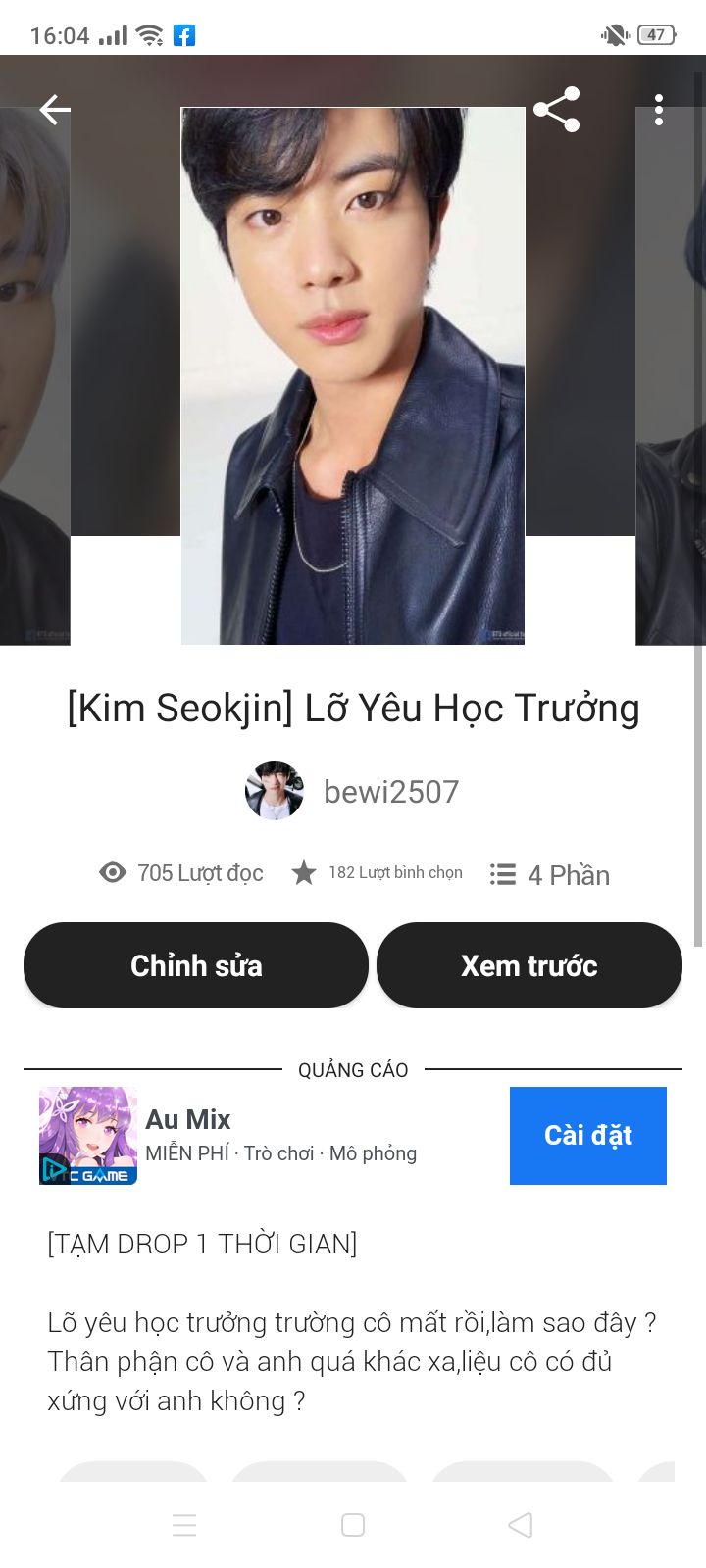Open the story cover image

(353, 376)
